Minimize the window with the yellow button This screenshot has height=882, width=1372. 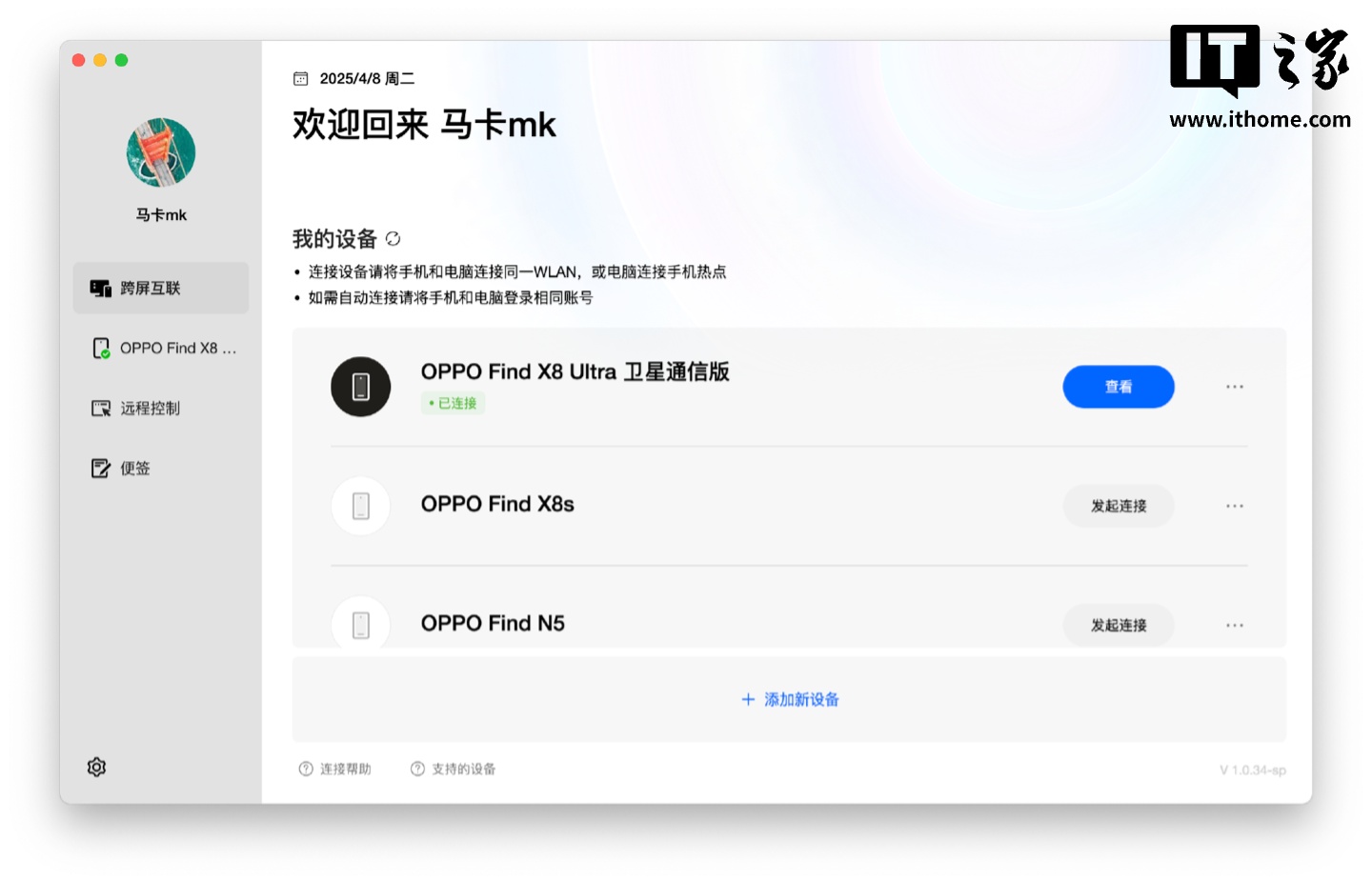point(100,60)
